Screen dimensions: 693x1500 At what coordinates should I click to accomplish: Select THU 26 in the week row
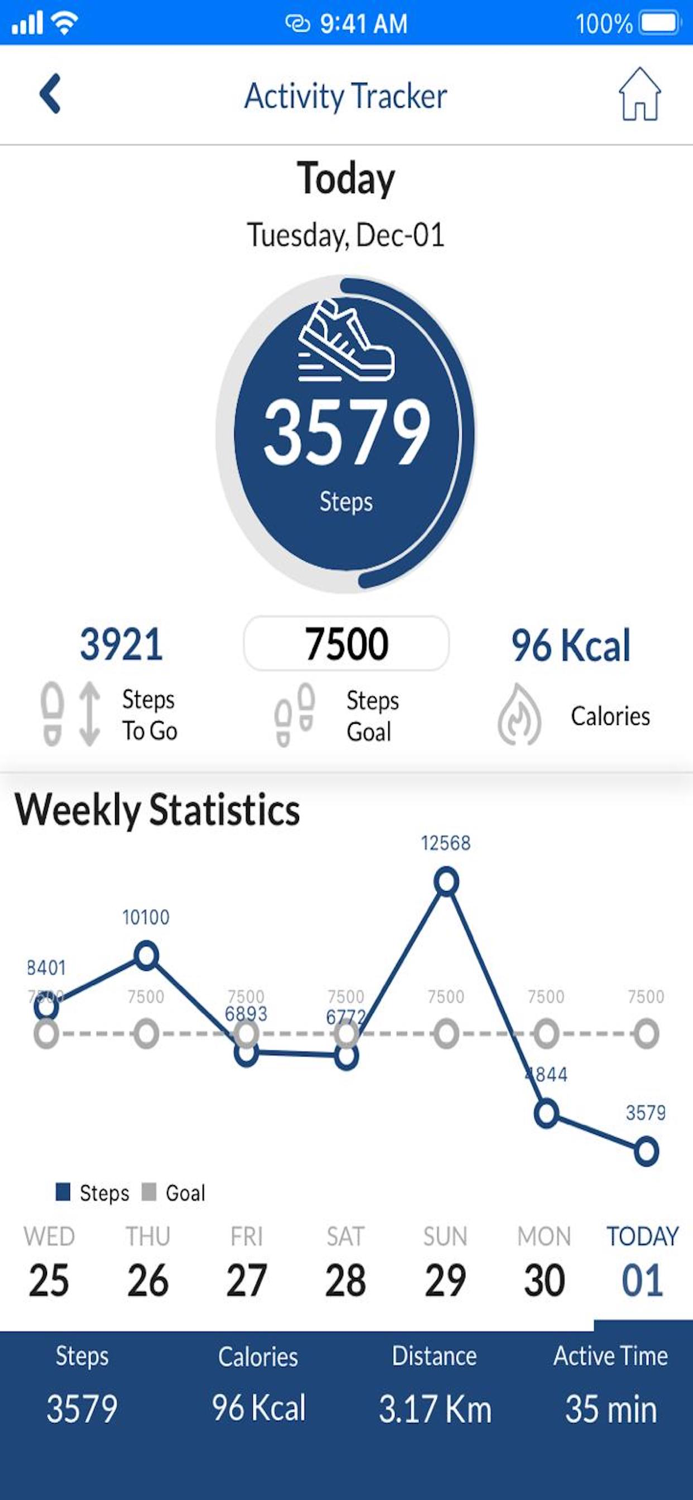(x=148, y=1263)
